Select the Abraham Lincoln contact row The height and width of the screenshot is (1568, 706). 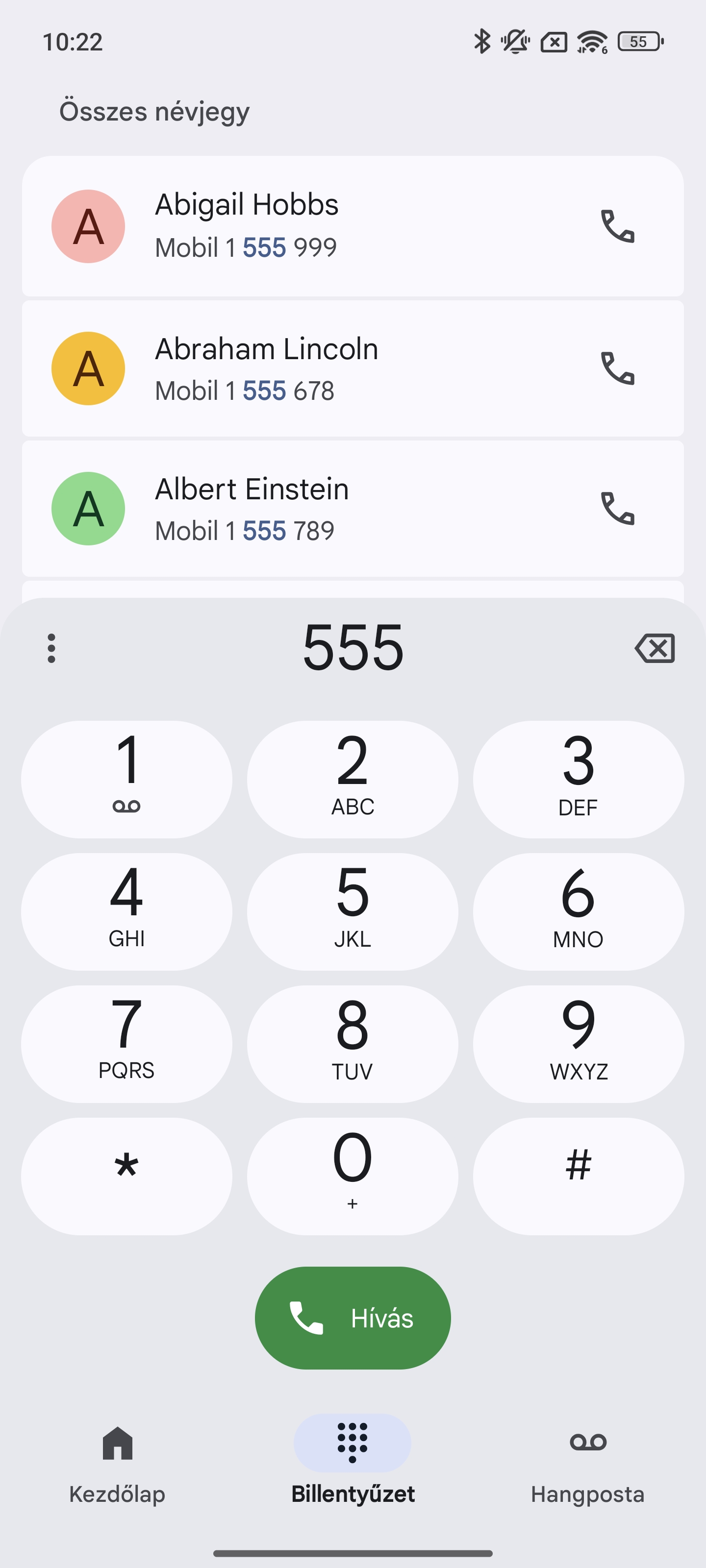click(x=353, y=368)
